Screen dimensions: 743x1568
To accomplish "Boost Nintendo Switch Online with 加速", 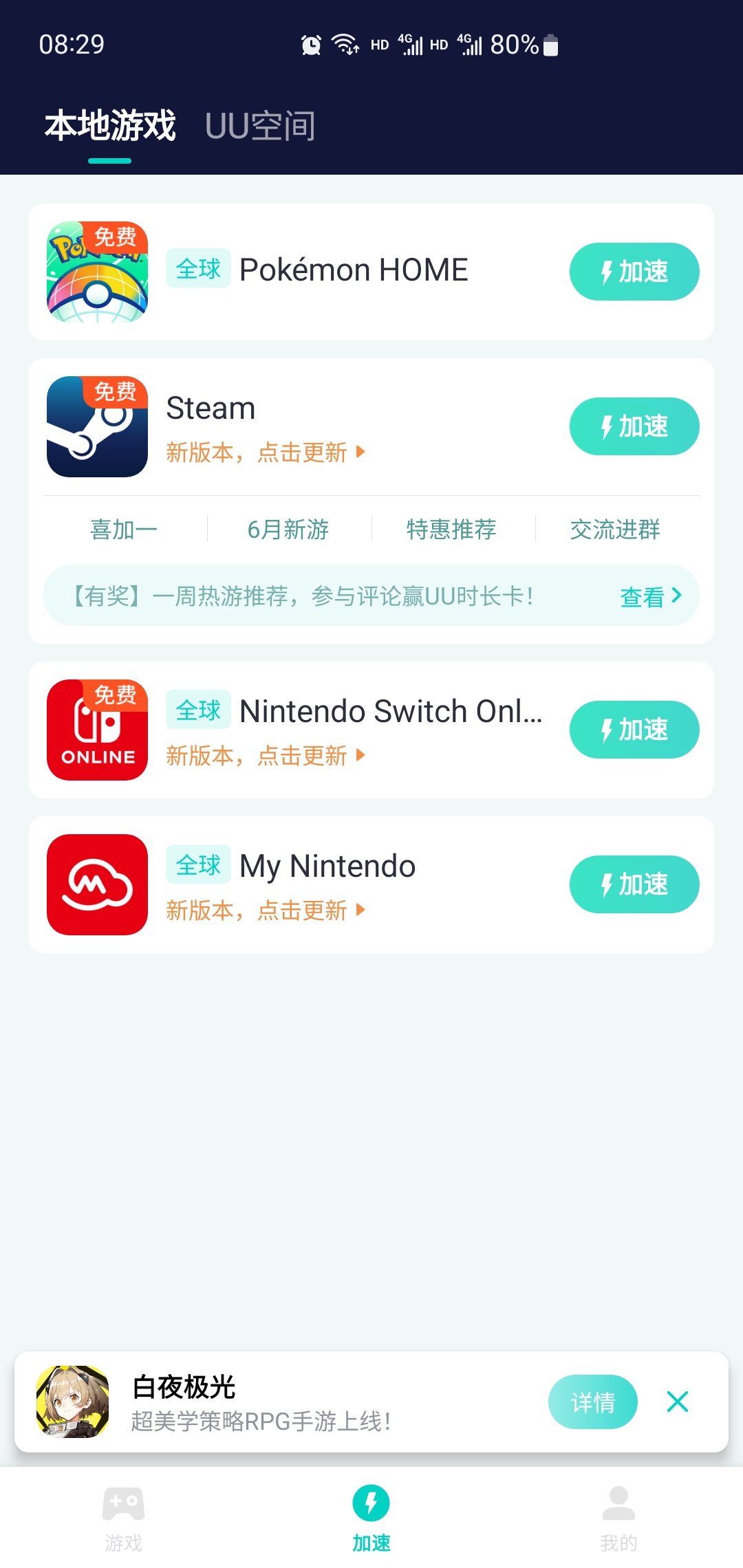I will coord(634,730).
